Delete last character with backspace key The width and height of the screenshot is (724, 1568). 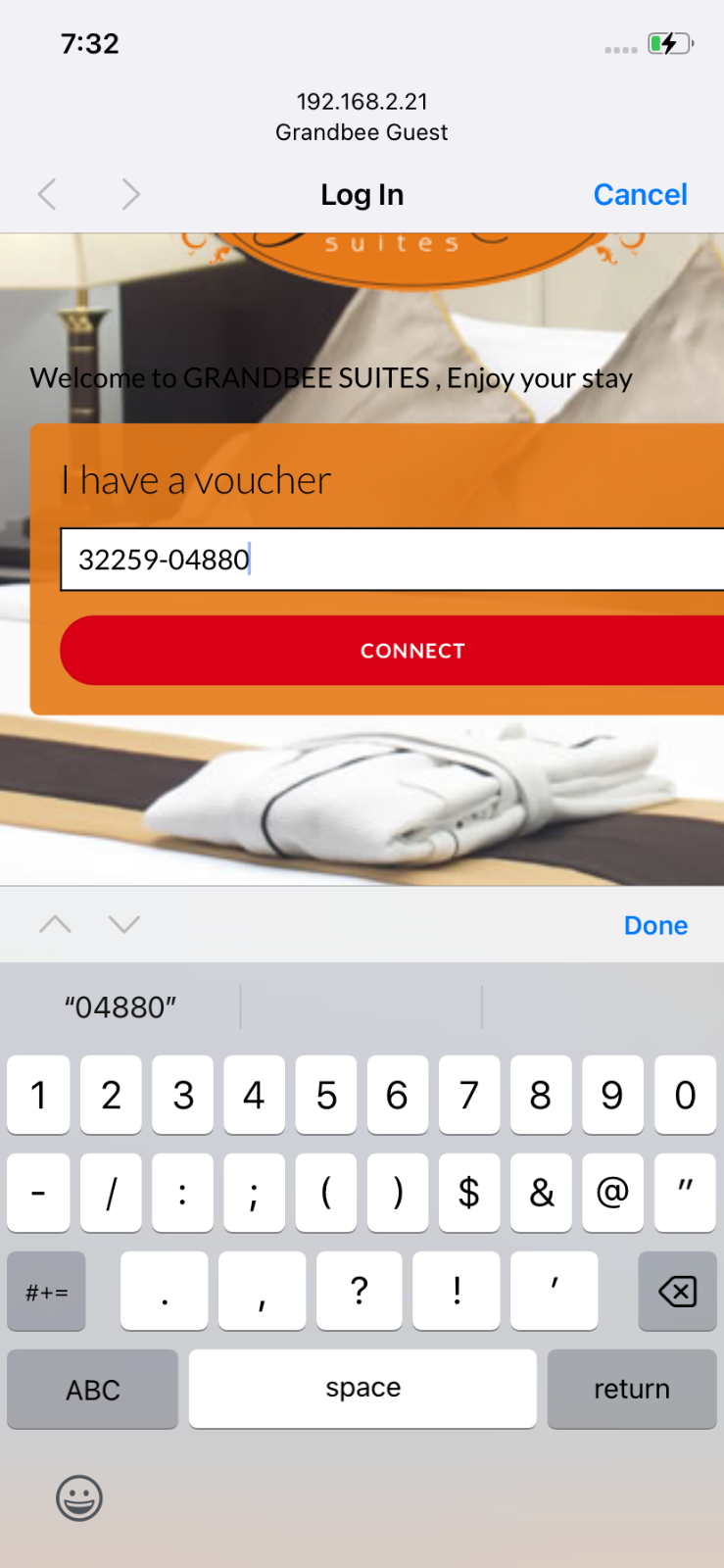coord(677,1291)
